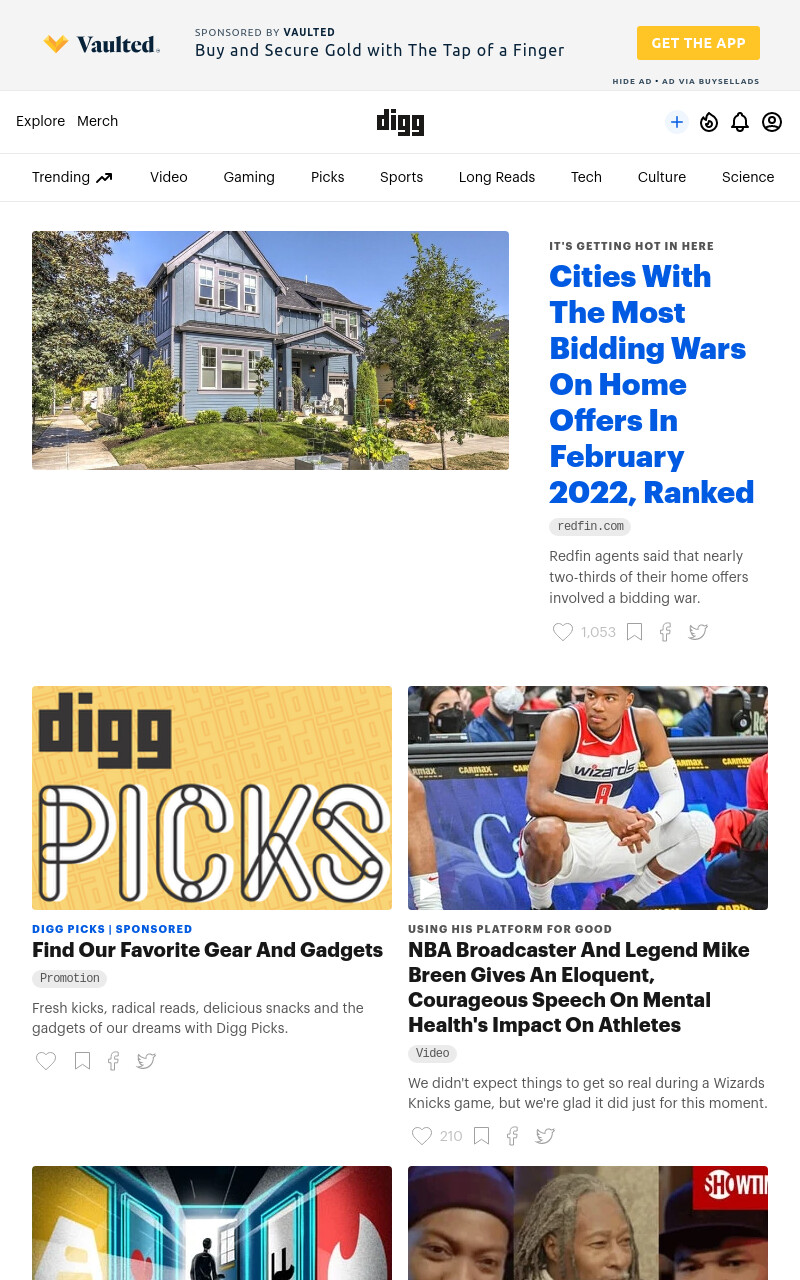Tap the plus icon in the header
Viewport: 800px width, 1280px height.
click(x=677, y=122)
